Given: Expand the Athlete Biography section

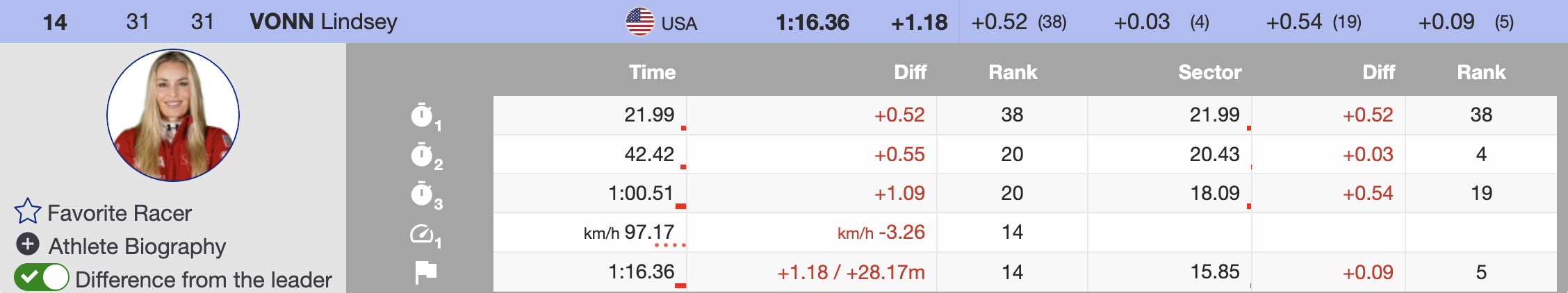Looking at the screenshot, I should (28, 244).
